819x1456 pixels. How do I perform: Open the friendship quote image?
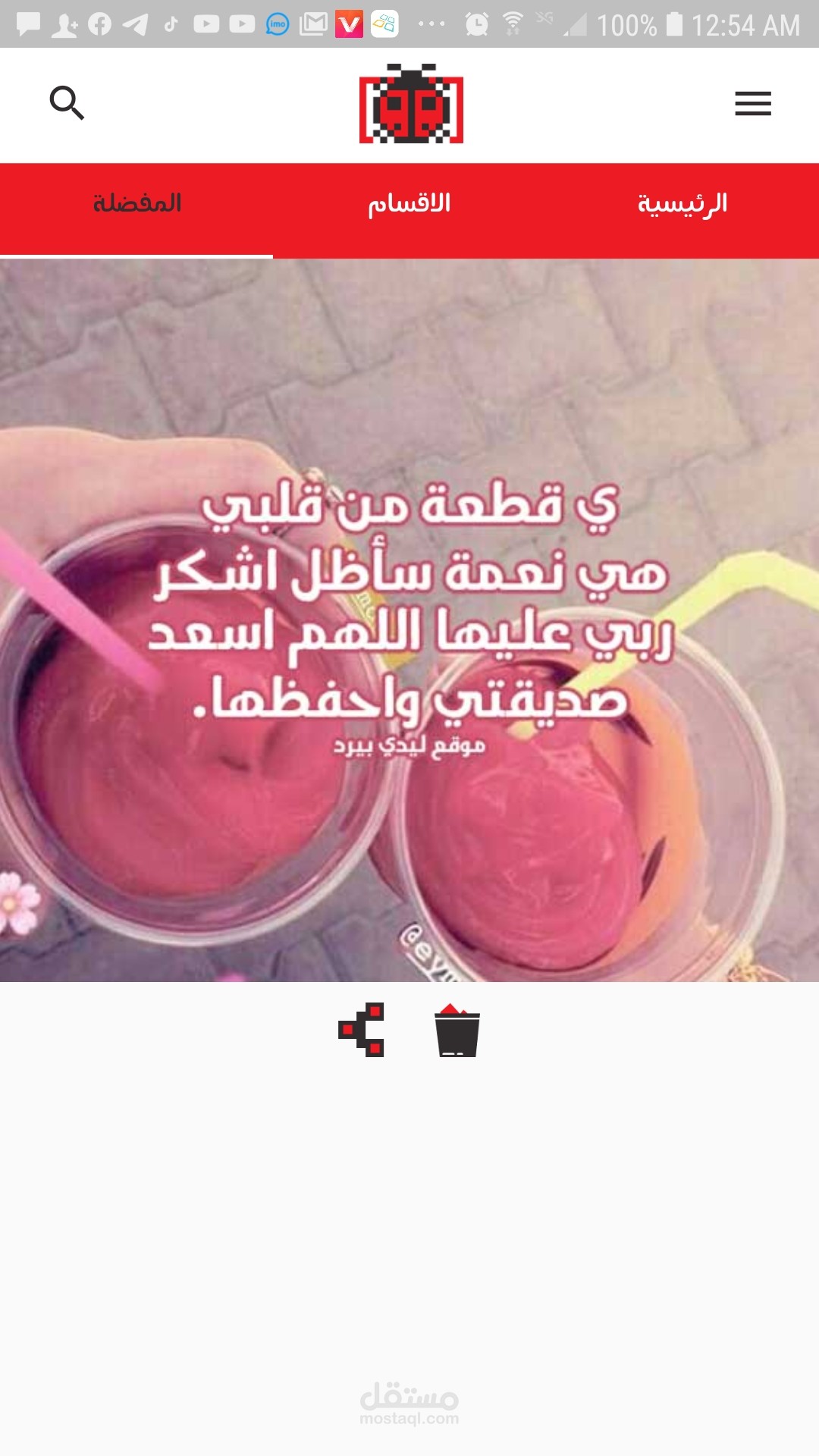[409, 620]
